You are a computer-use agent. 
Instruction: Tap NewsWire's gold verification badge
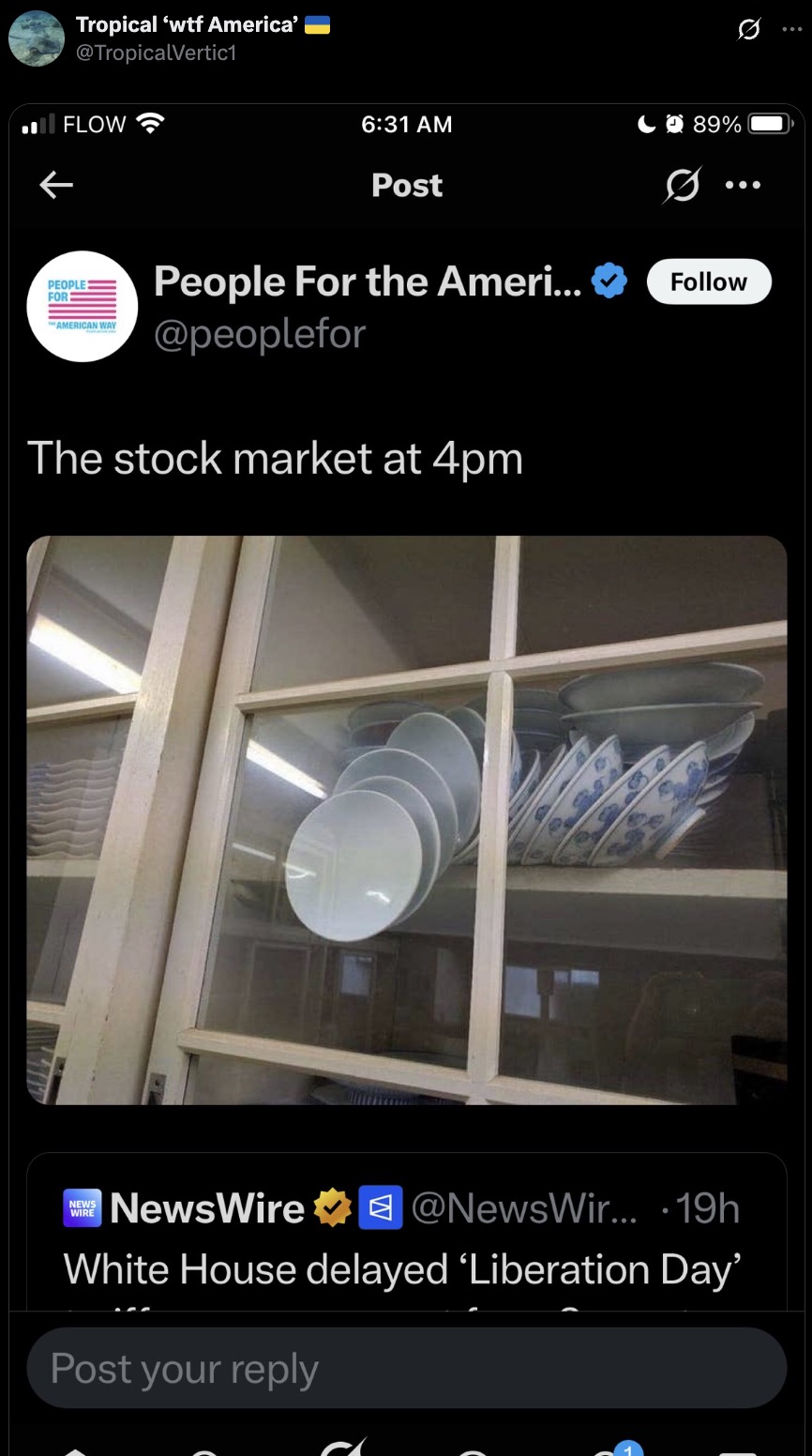(x=334, y=1207)
